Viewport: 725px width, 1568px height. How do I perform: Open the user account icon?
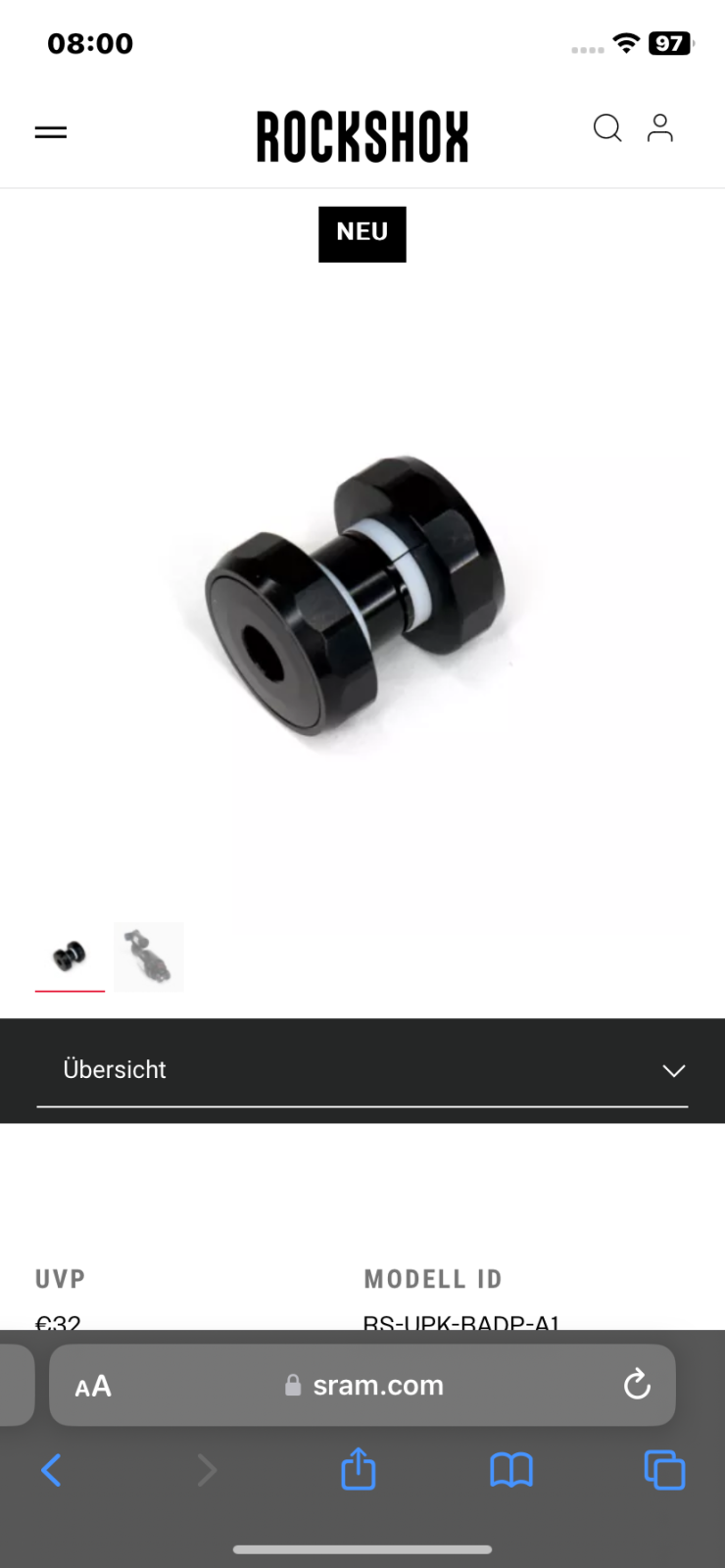click(x=660, y=128)
